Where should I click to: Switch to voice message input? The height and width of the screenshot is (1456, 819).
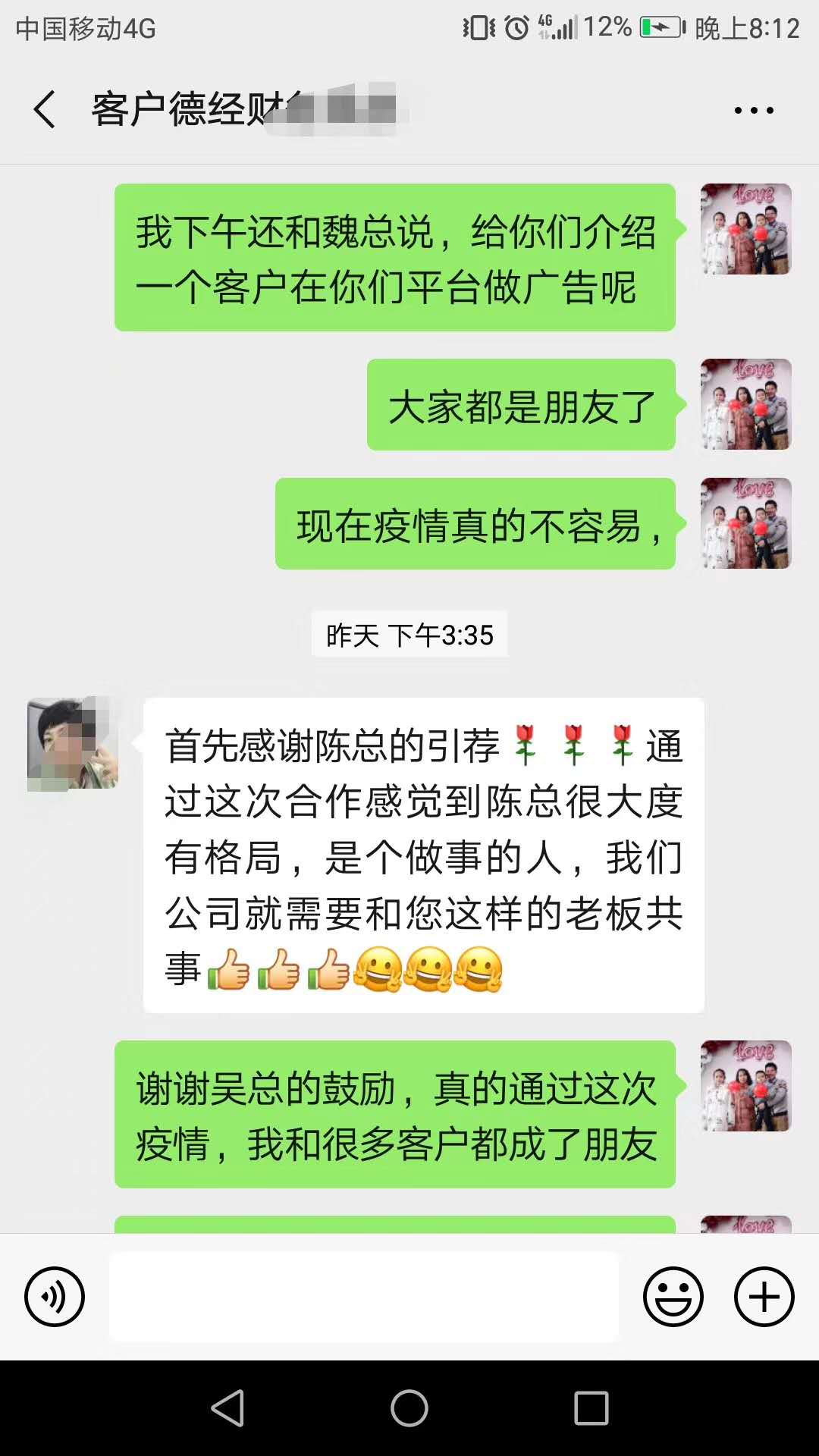point(55,1297)
